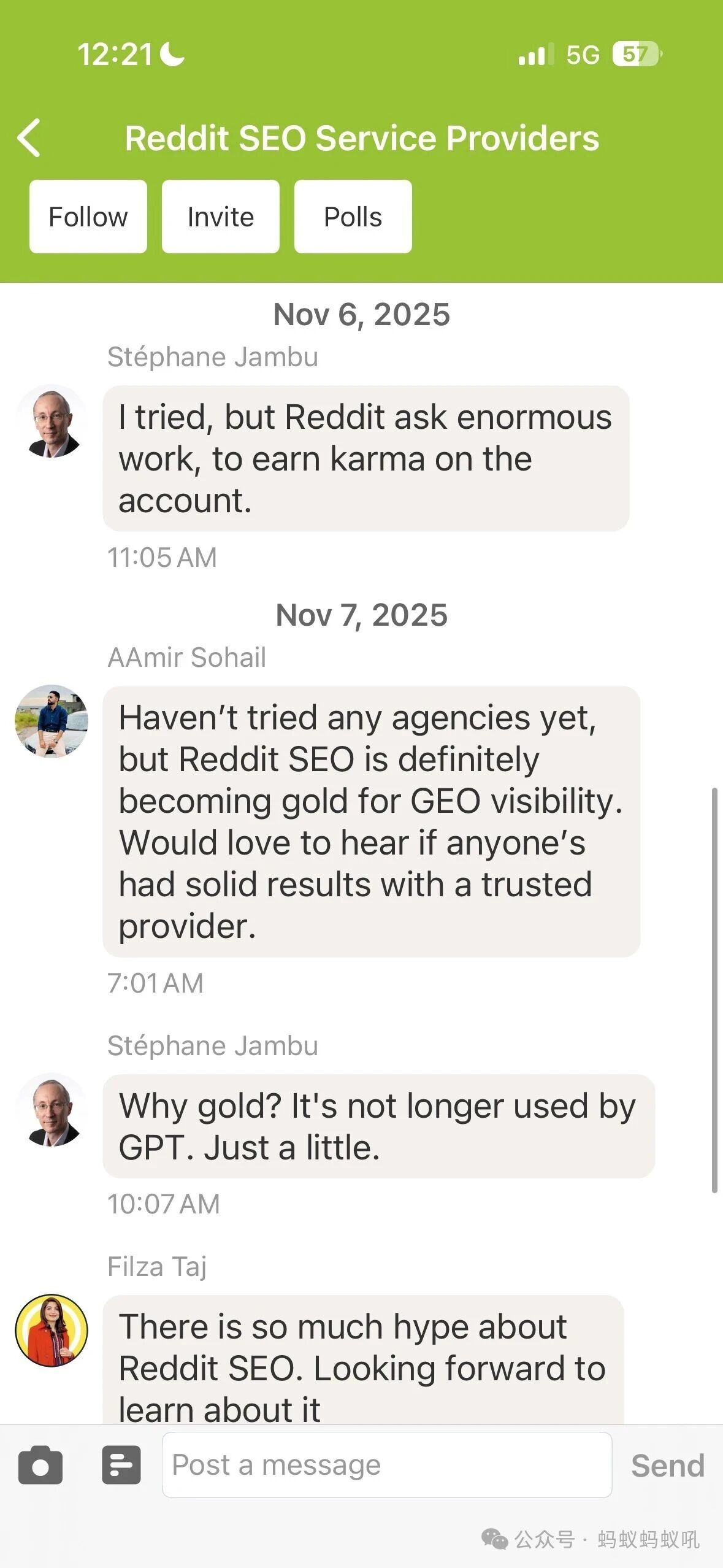Viewport: 723px width, 1568px height.
Task: Tap the camera icon to attach a photo
Action: click(40, 1465)
